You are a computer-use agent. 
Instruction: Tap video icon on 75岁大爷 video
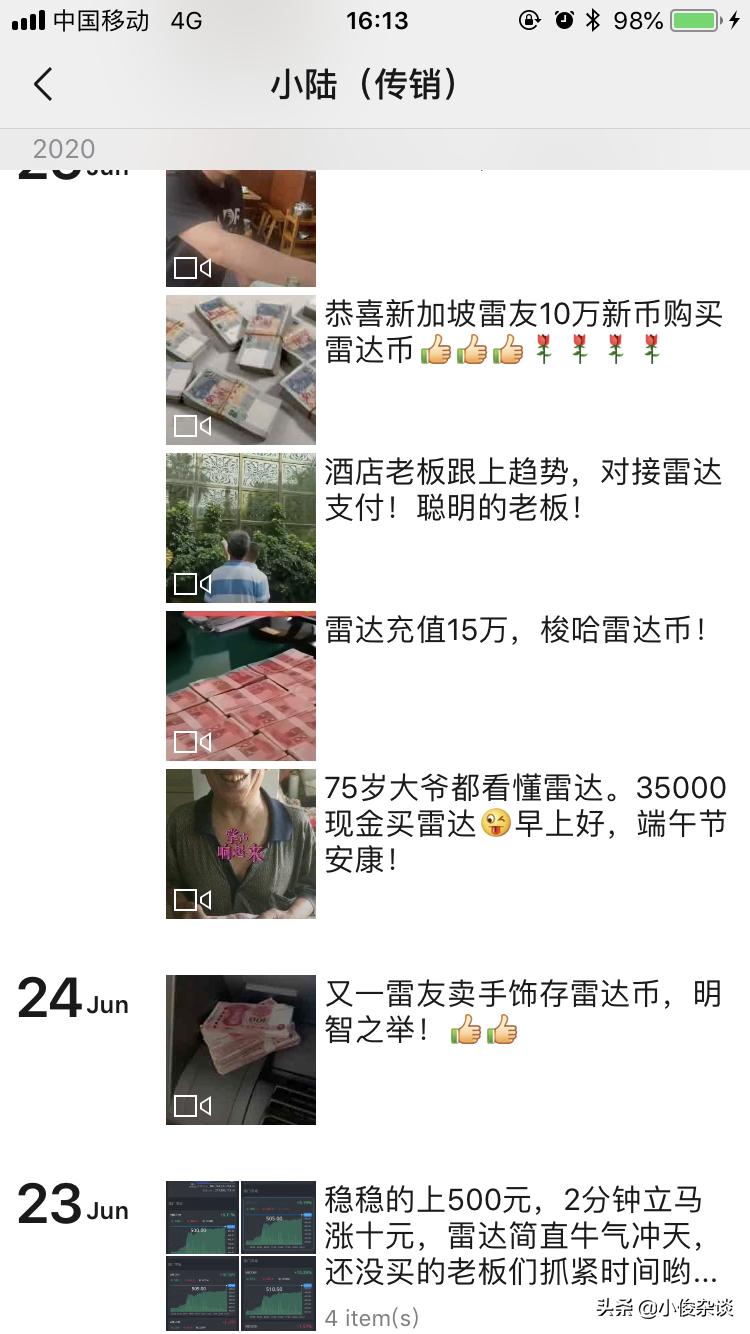190,899
